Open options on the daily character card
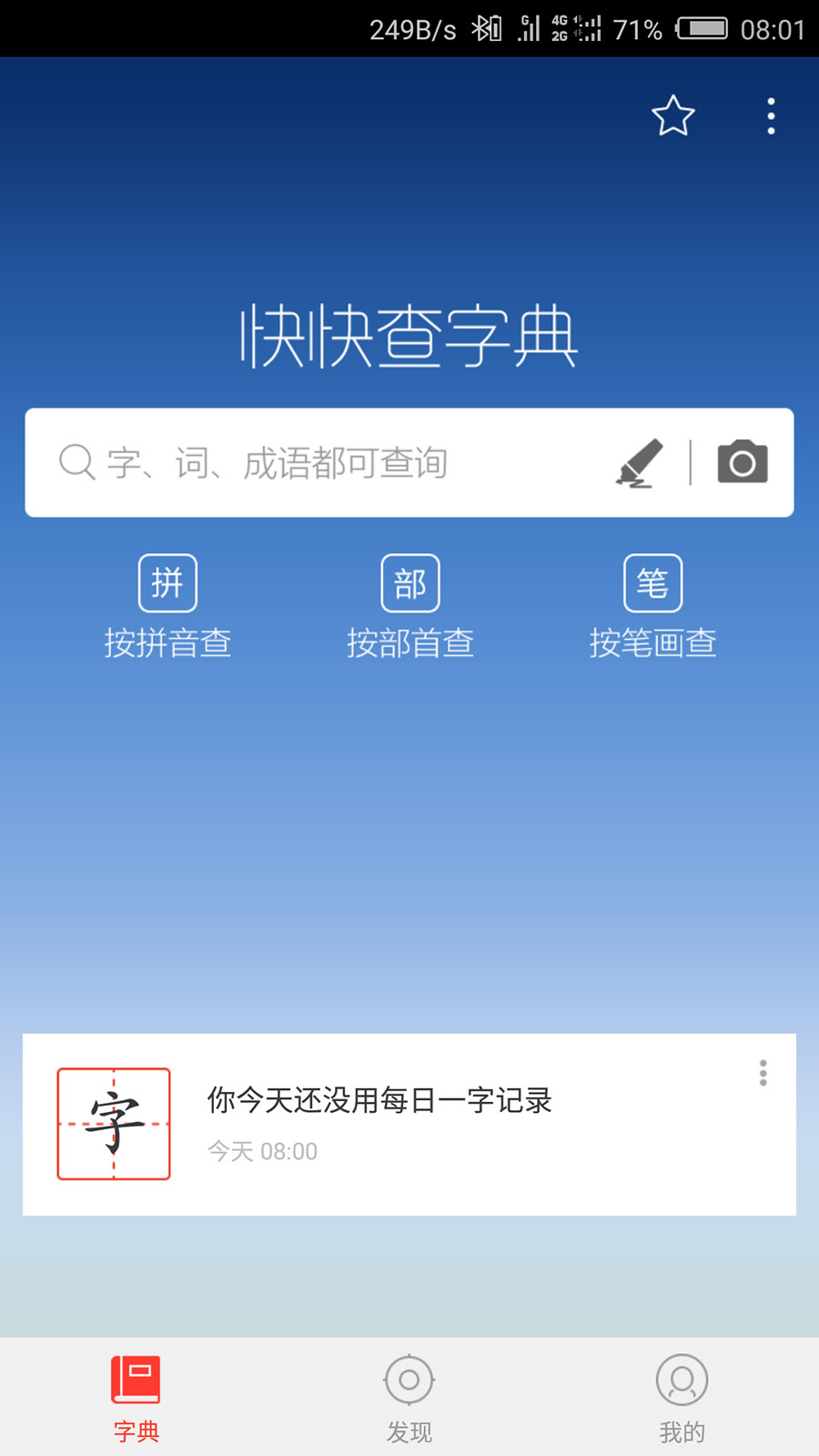 pos(763,1073)
